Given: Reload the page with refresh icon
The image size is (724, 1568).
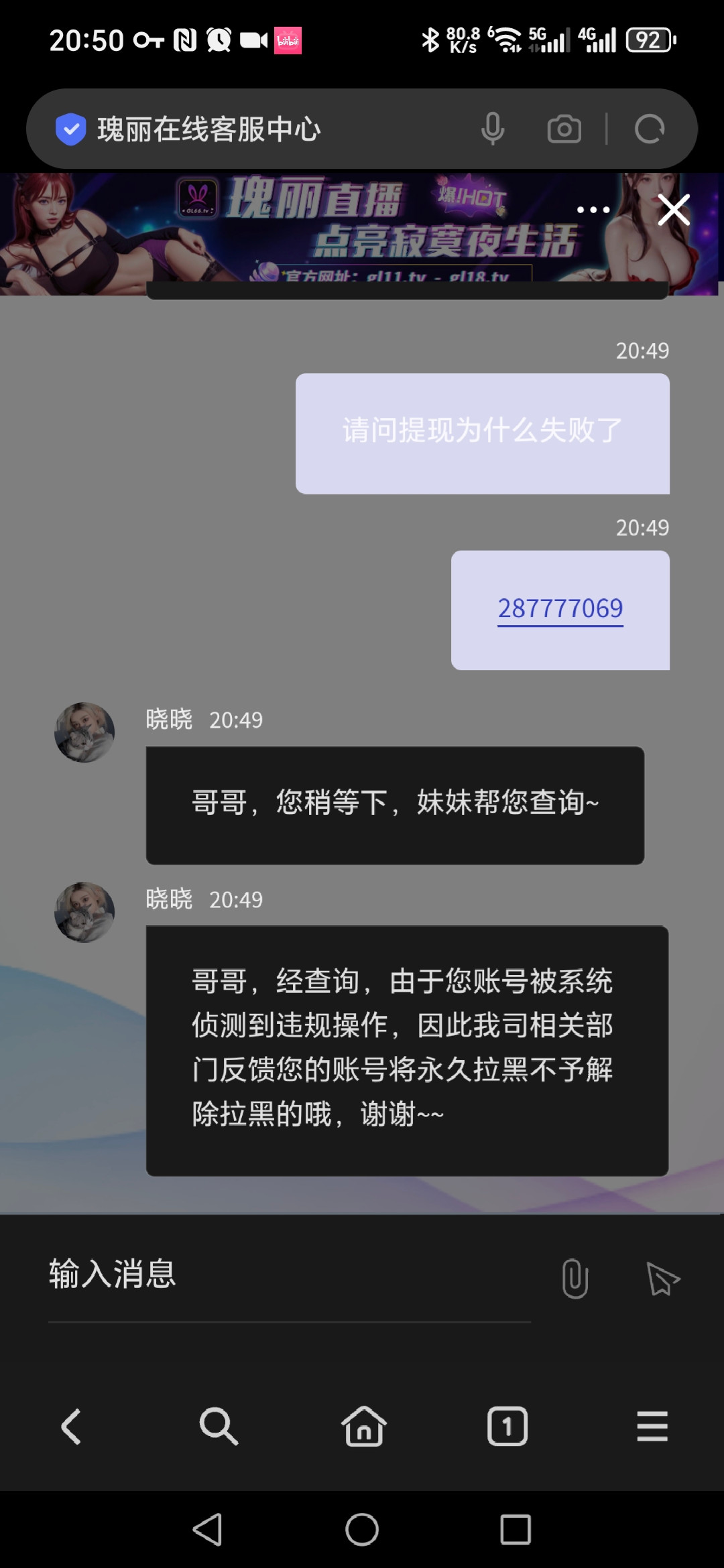Looking at the screenshot, I should pos(649,129).
